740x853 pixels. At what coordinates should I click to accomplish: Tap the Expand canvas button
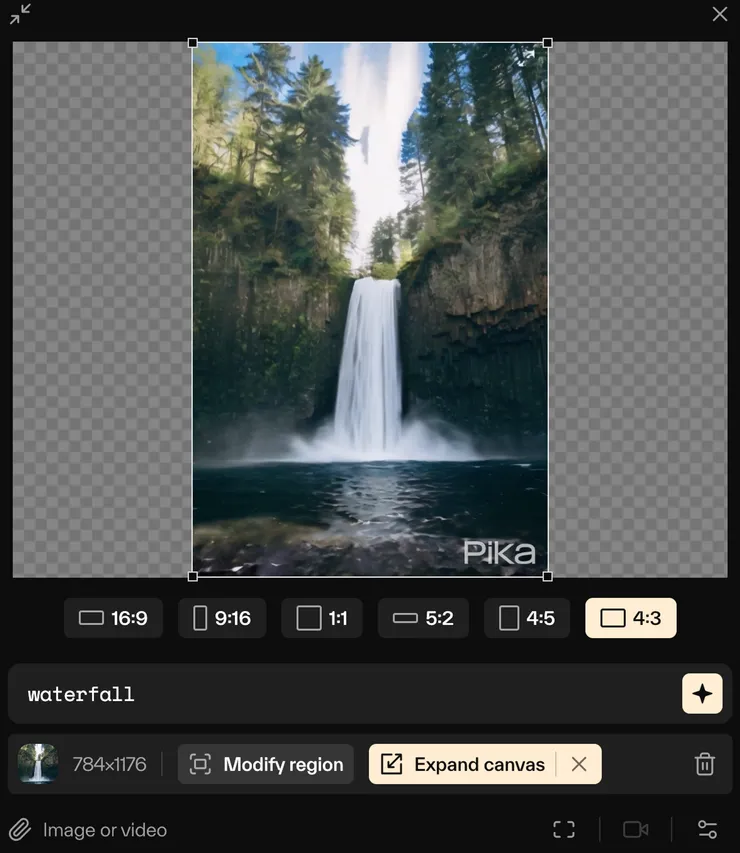click(x=464, y=764)
